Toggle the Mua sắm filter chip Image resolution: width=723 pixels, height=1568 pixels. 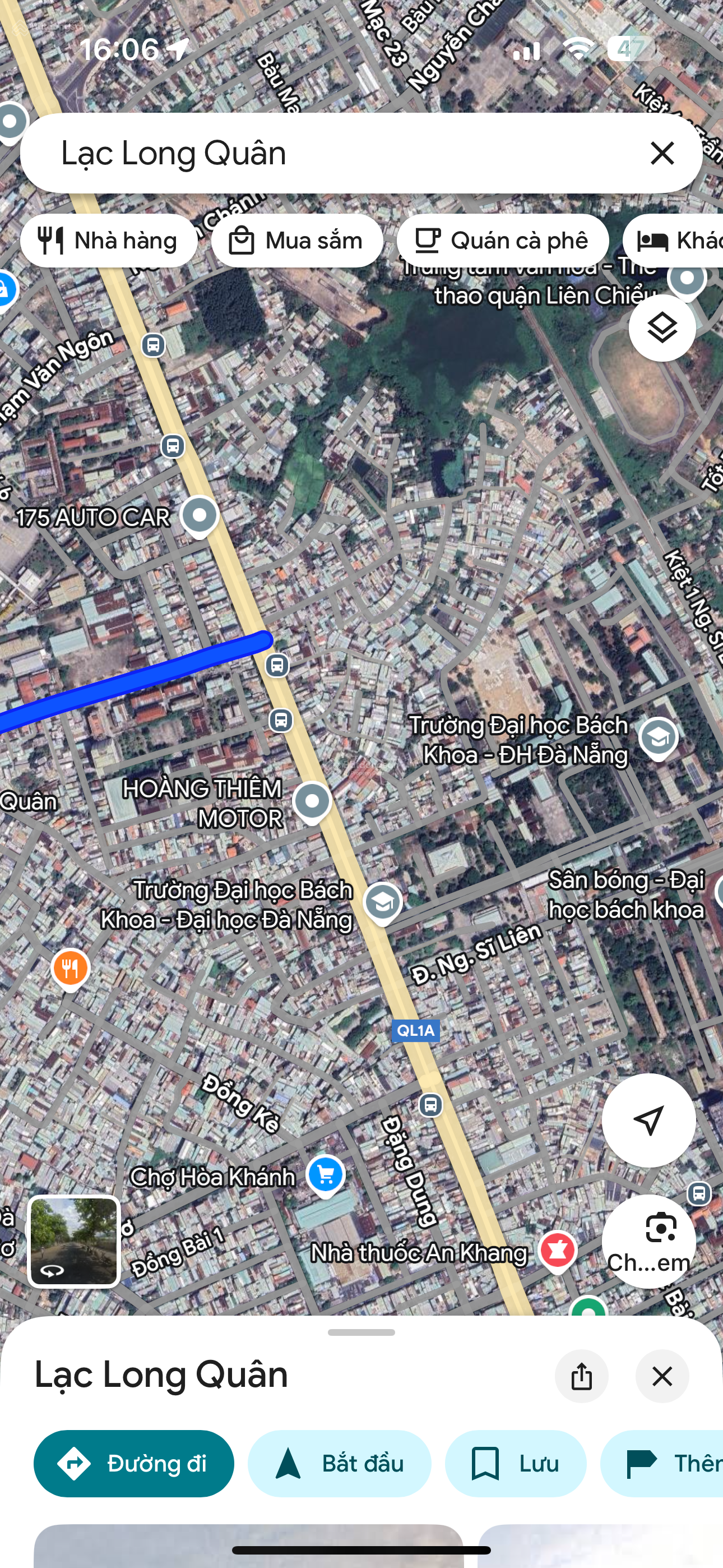(299, 240)
